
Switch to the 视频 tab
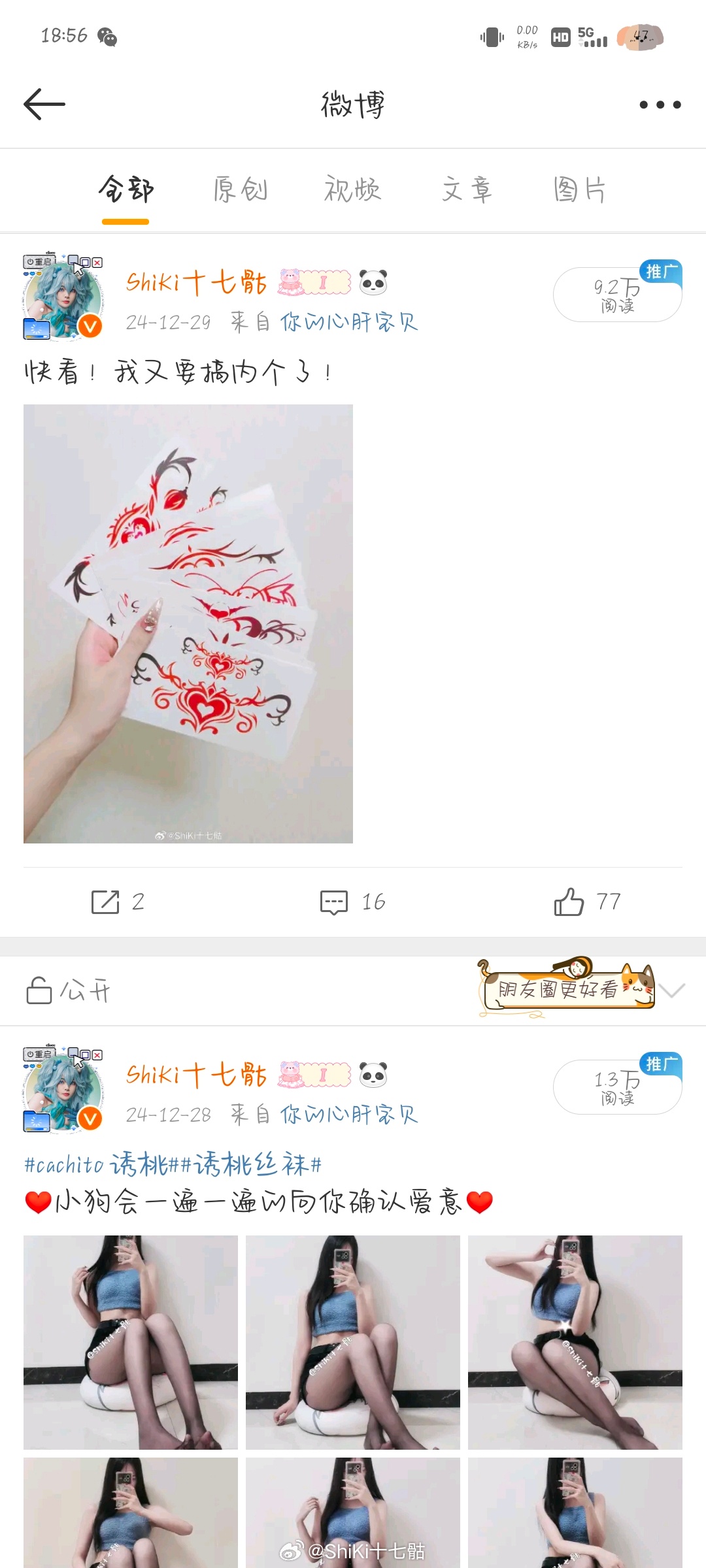tap(353, 190)
